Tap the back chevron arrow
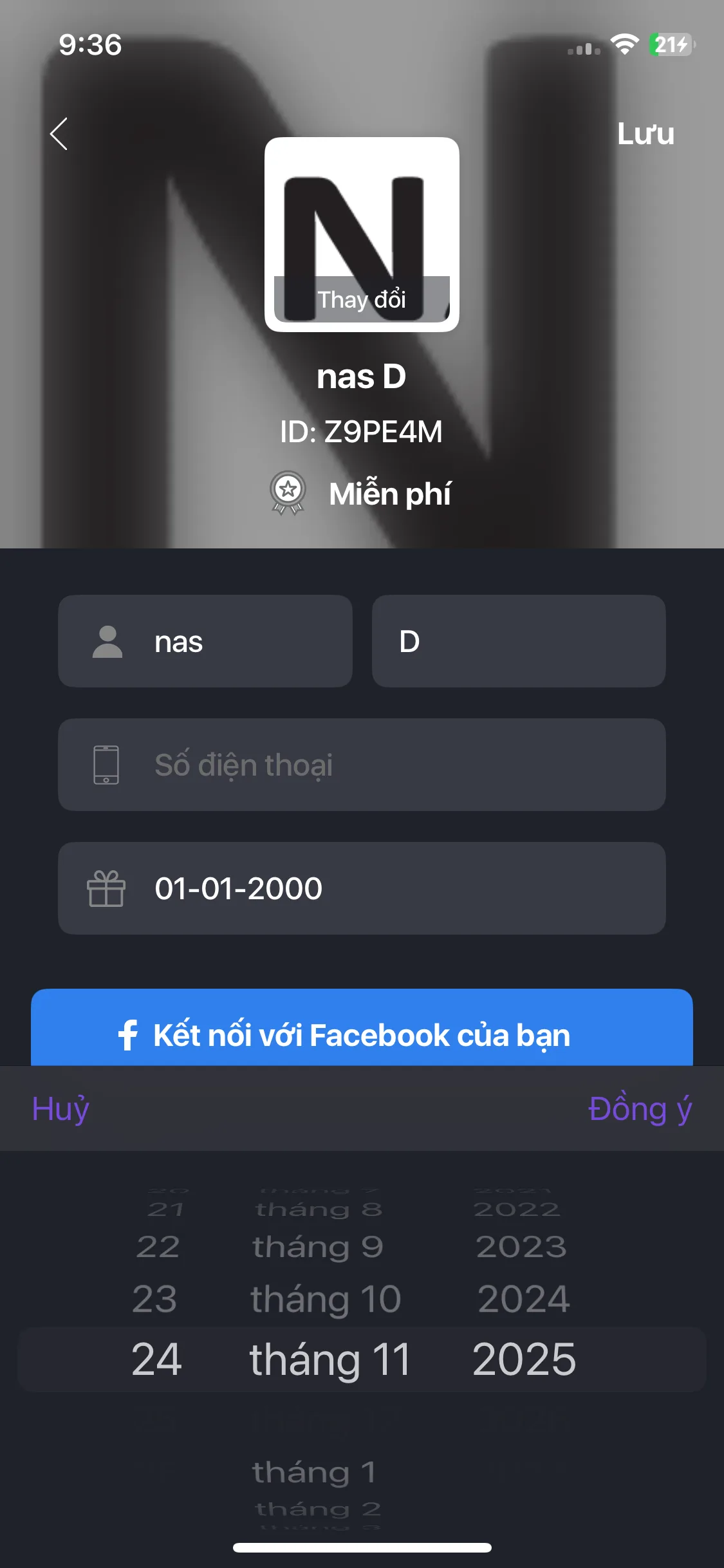Image resolution: width=724 pixels, height=1568 pixels. (59, 135)
